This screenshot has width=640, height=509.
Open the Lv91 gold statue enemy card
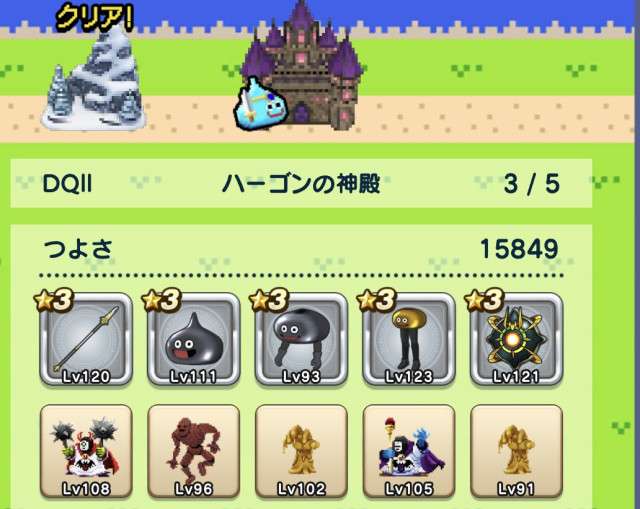point(517,451)
